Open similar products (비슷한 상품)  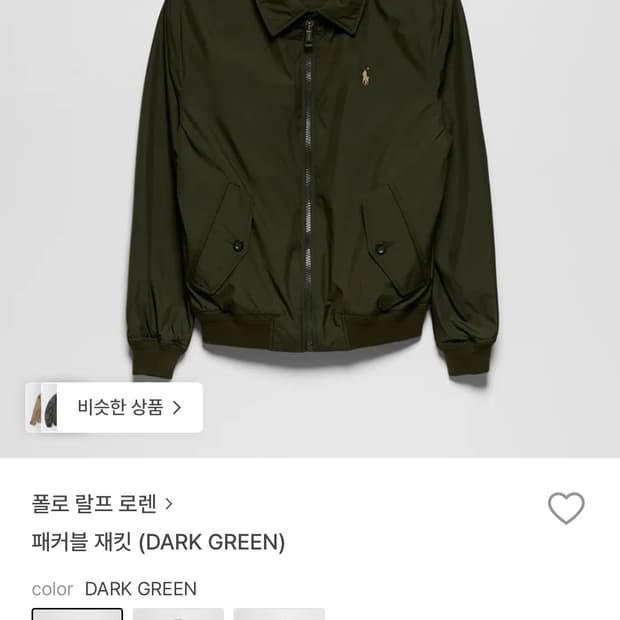pos(115,407)
